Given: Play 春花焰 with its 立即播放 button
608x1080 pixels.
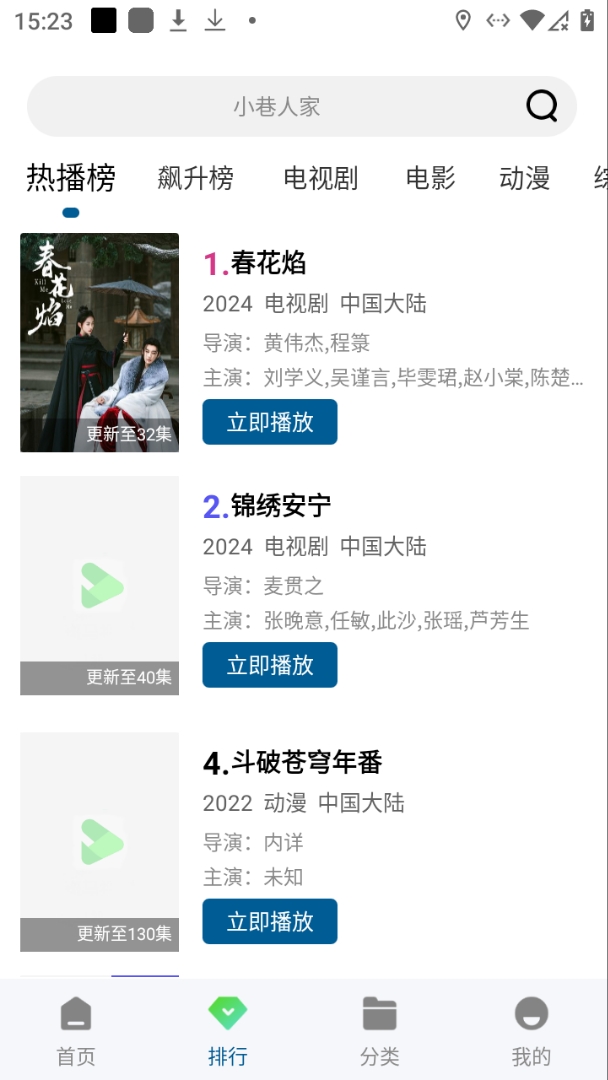Looking at the screenshot, I should [x=270, y=422].
